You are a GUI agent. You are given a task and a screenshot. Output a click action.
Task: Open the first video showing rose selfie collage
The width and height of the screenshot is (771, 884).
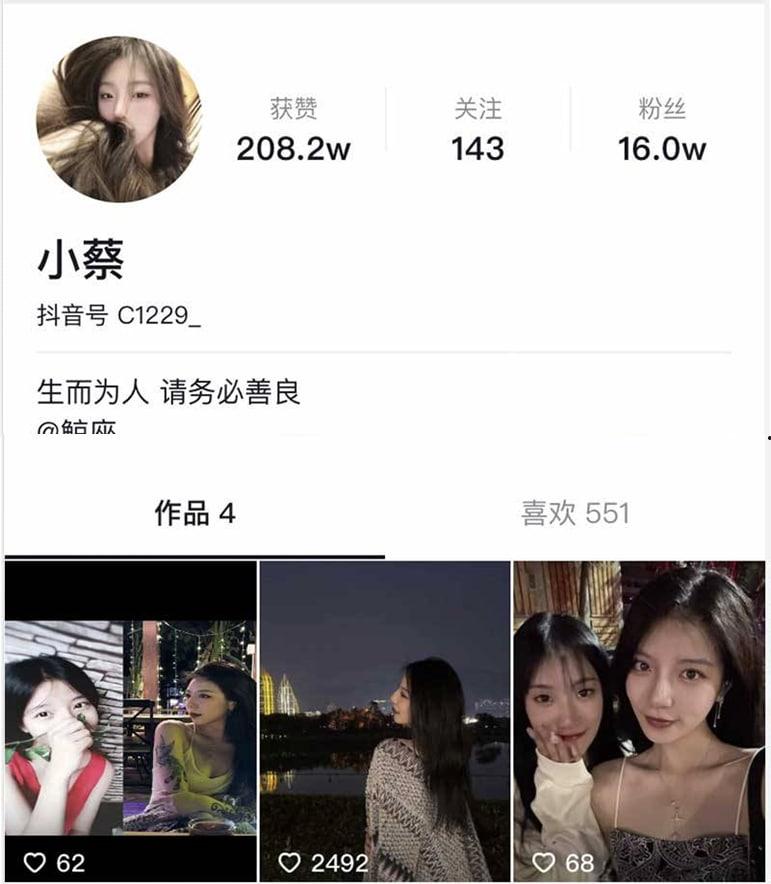[128, 720]
